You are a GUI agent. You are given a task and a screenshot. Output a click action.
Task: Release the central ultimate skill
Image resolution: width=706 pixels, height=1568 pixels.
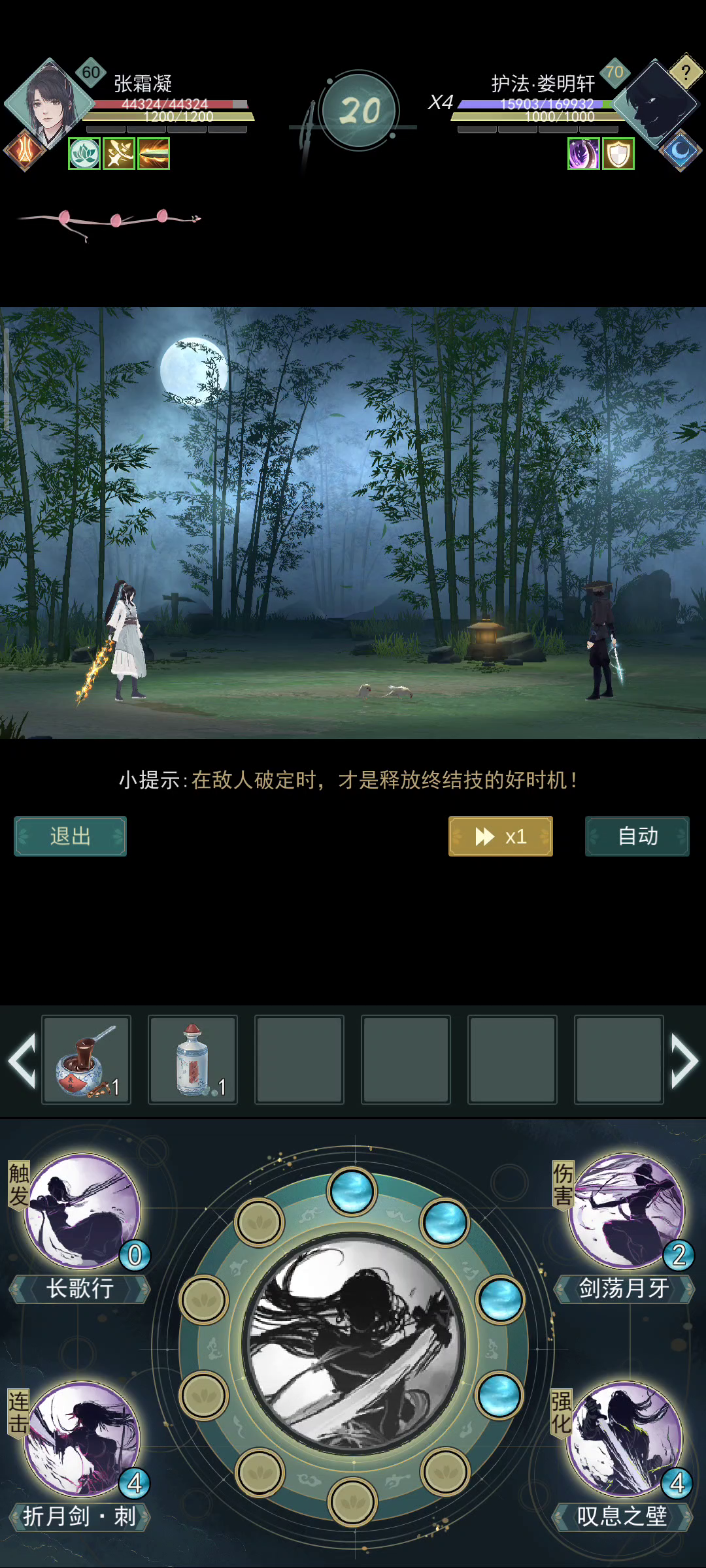(353, 1346)
